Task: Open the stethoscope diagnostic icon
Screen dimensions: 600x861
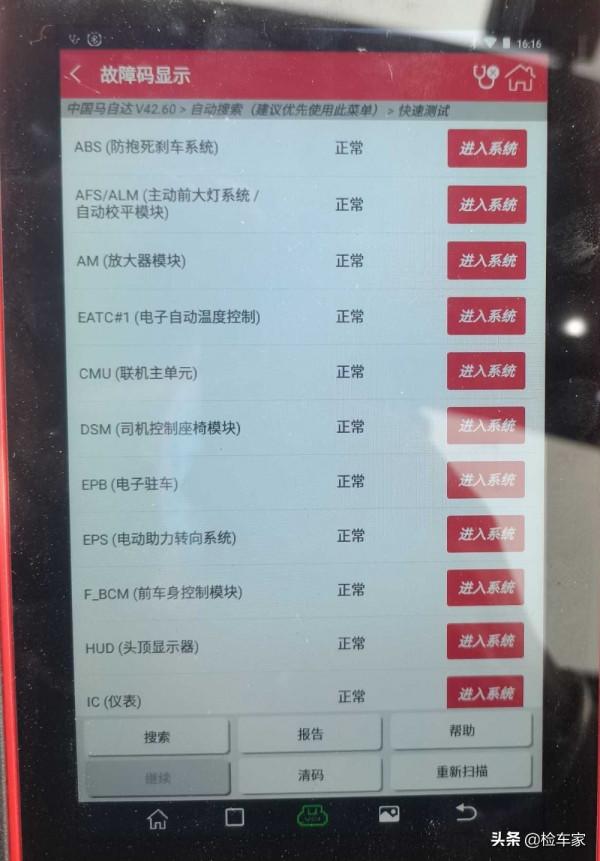Action: tap(485, 77)
